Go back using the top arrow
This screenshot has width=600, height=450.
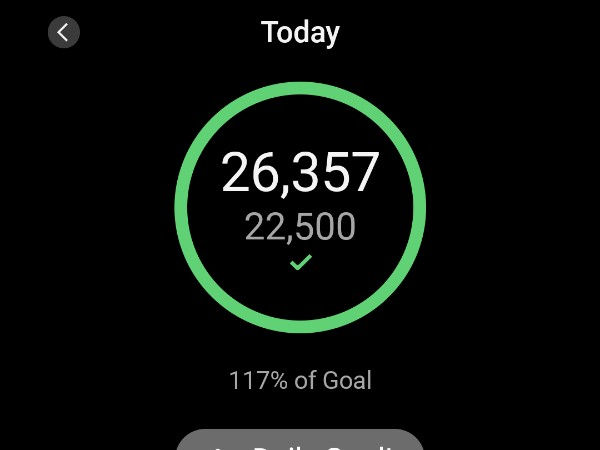click(64, 33)
